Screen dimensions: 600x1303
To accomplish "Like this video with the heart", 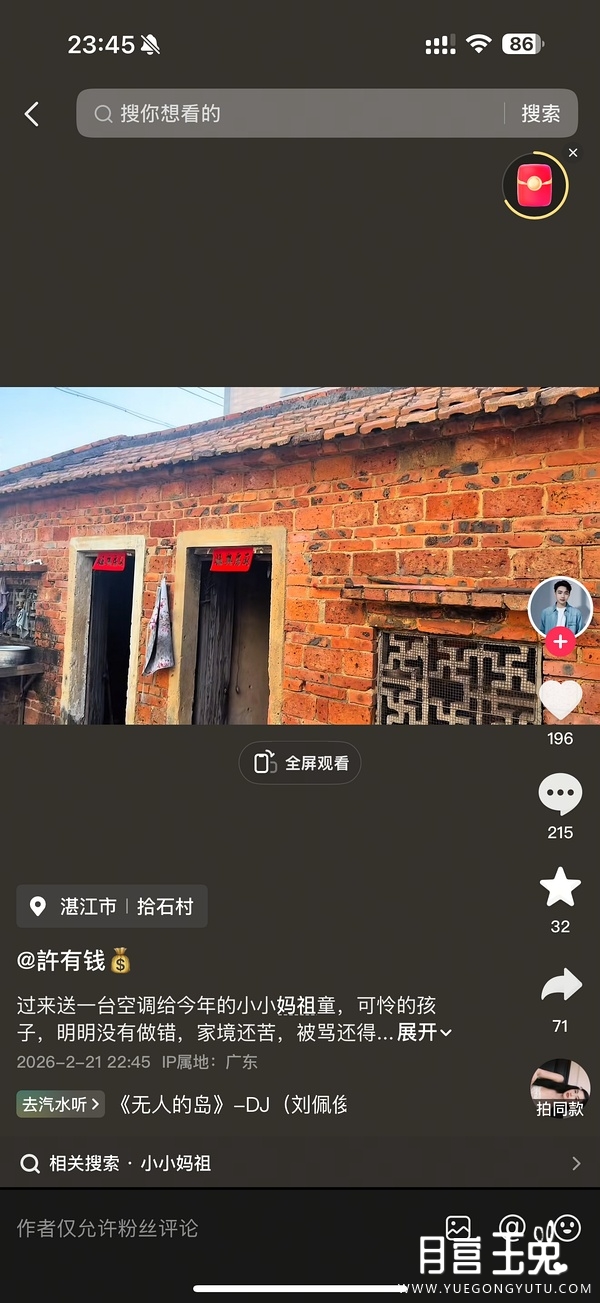I will point(560,700).
